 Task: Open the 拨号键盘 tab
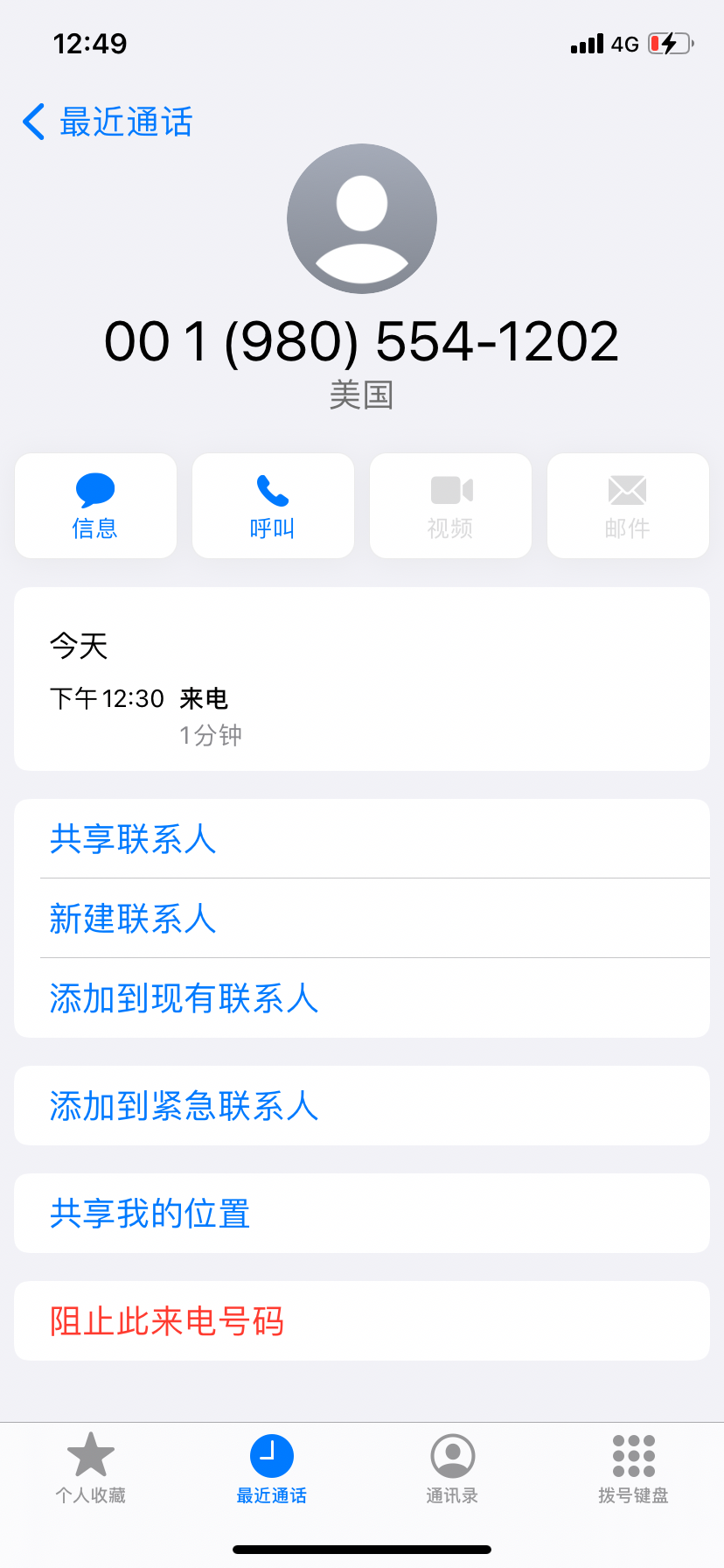[x=633, y=1468]
